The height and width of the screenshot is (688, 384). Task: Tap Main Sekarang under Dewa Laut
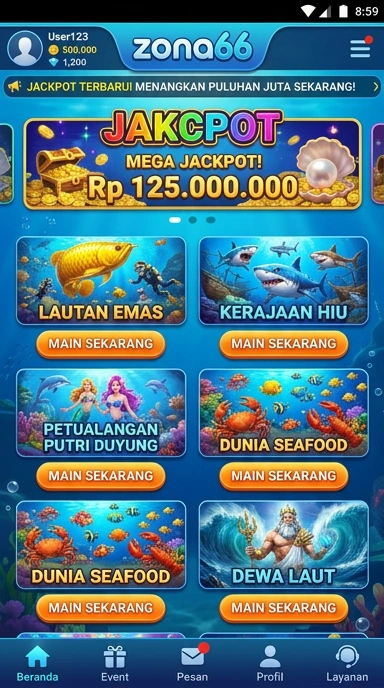284,608
